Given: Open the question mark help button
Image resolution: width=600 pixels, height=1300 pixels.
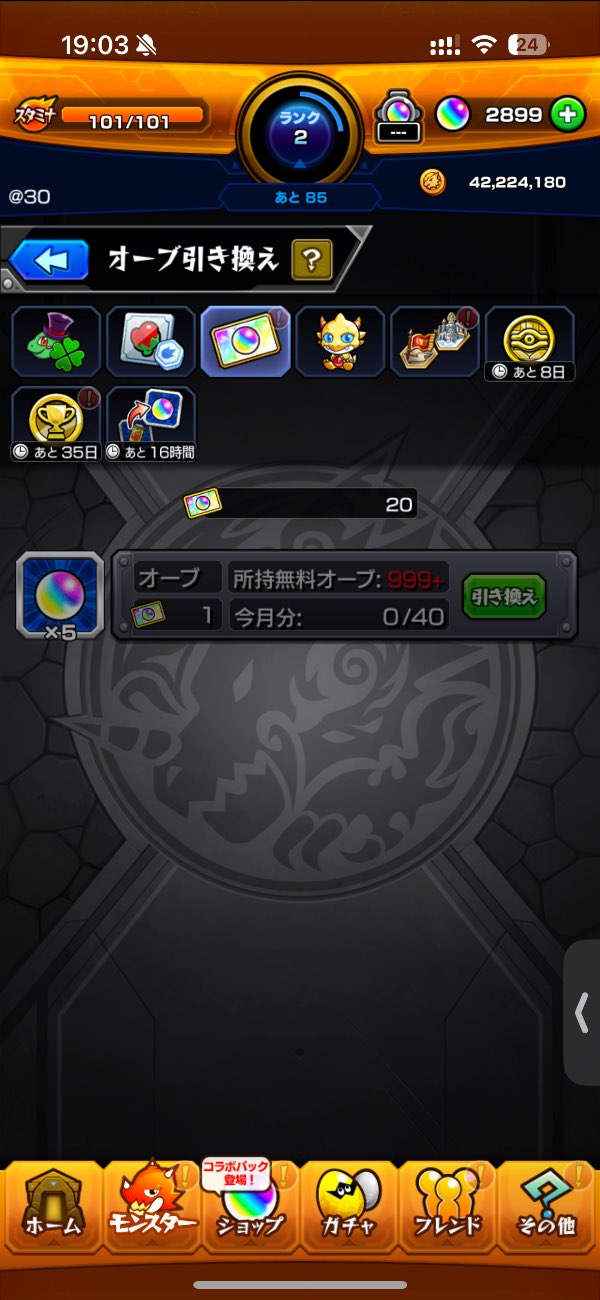Looking at the screenshot, I should pos(311,261).
